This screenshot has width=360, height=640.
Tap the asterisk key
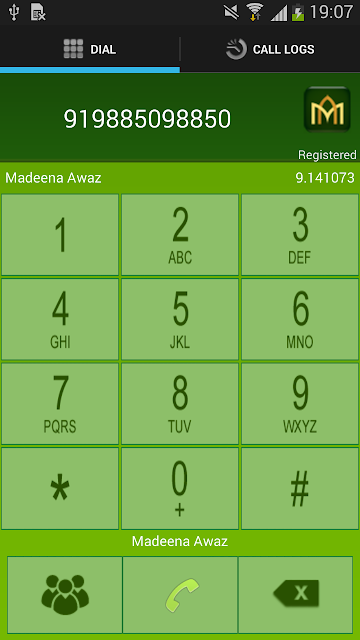60,489
